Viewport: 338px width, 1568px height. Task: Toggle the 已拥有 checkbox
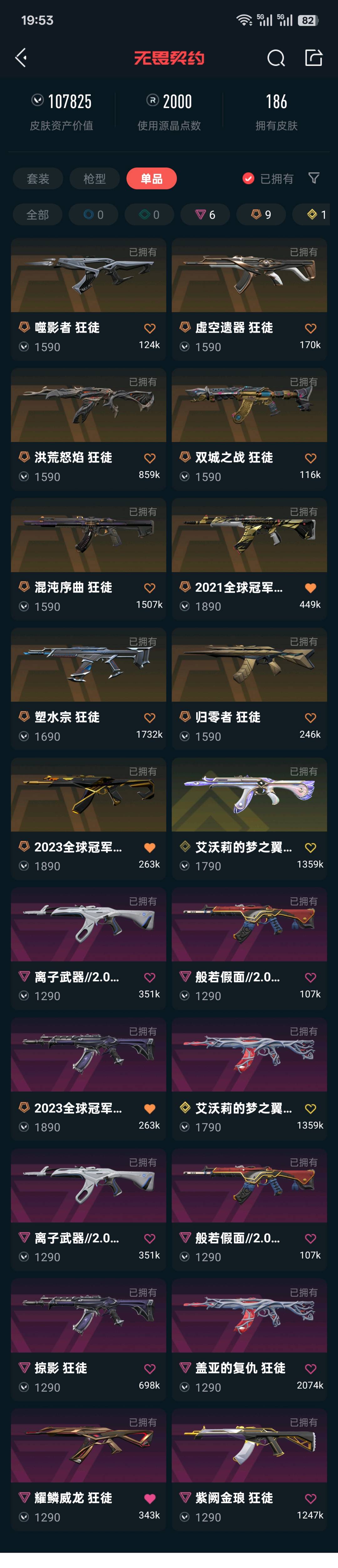coord(248,178)
